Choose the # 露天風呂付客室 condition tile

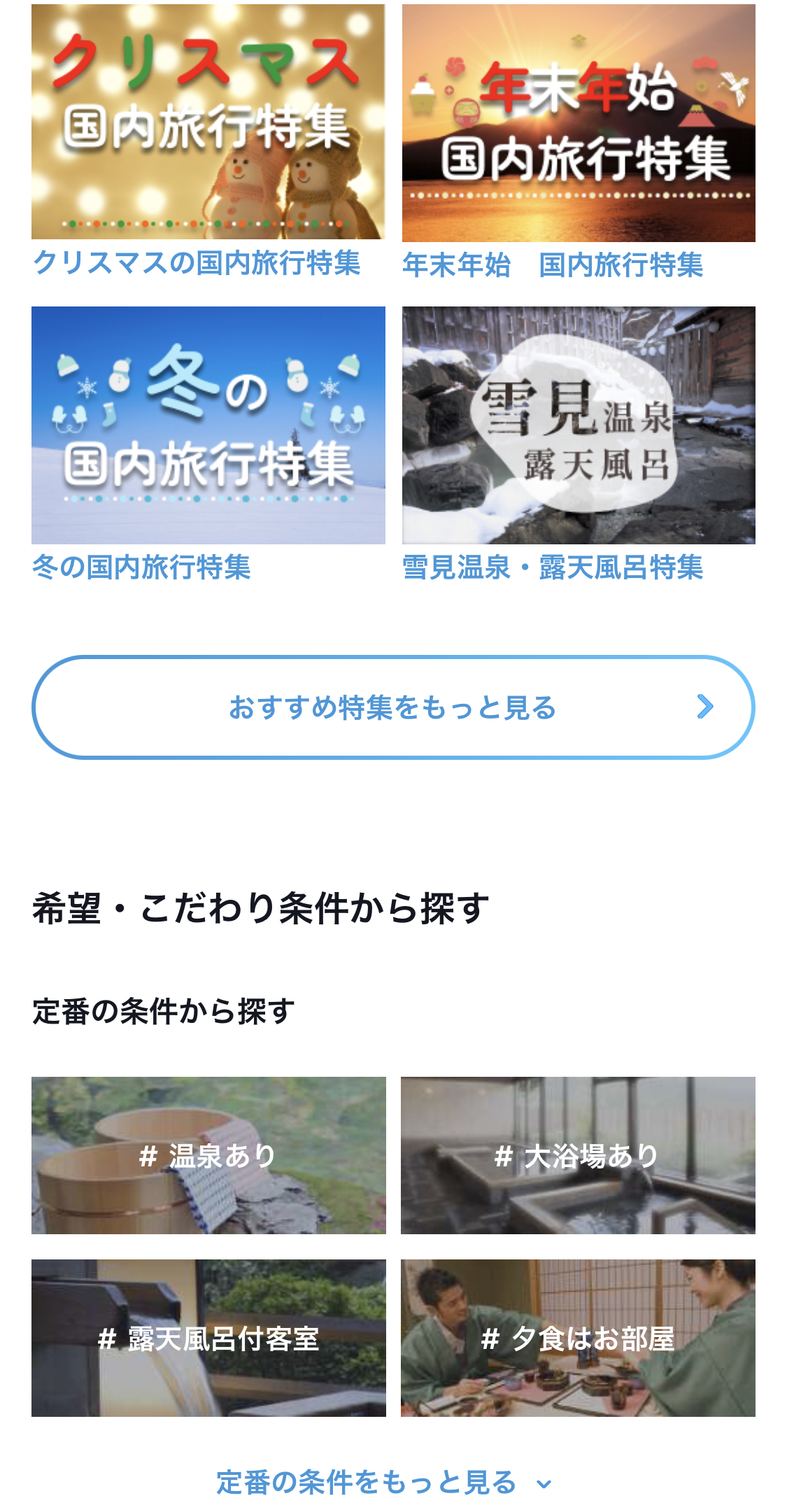coord(208,1338)
